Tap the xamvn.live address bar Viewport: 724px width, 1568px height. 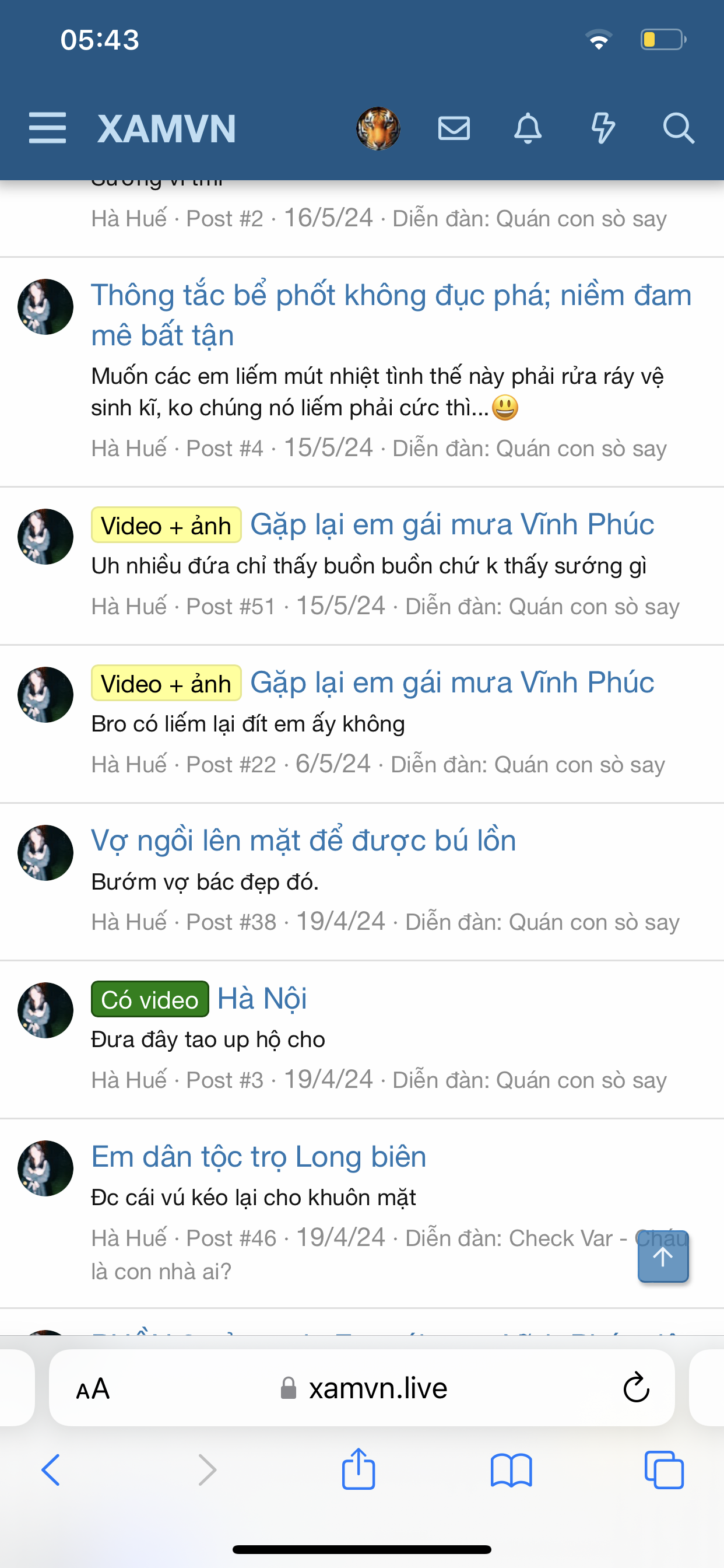point(377,1388)
